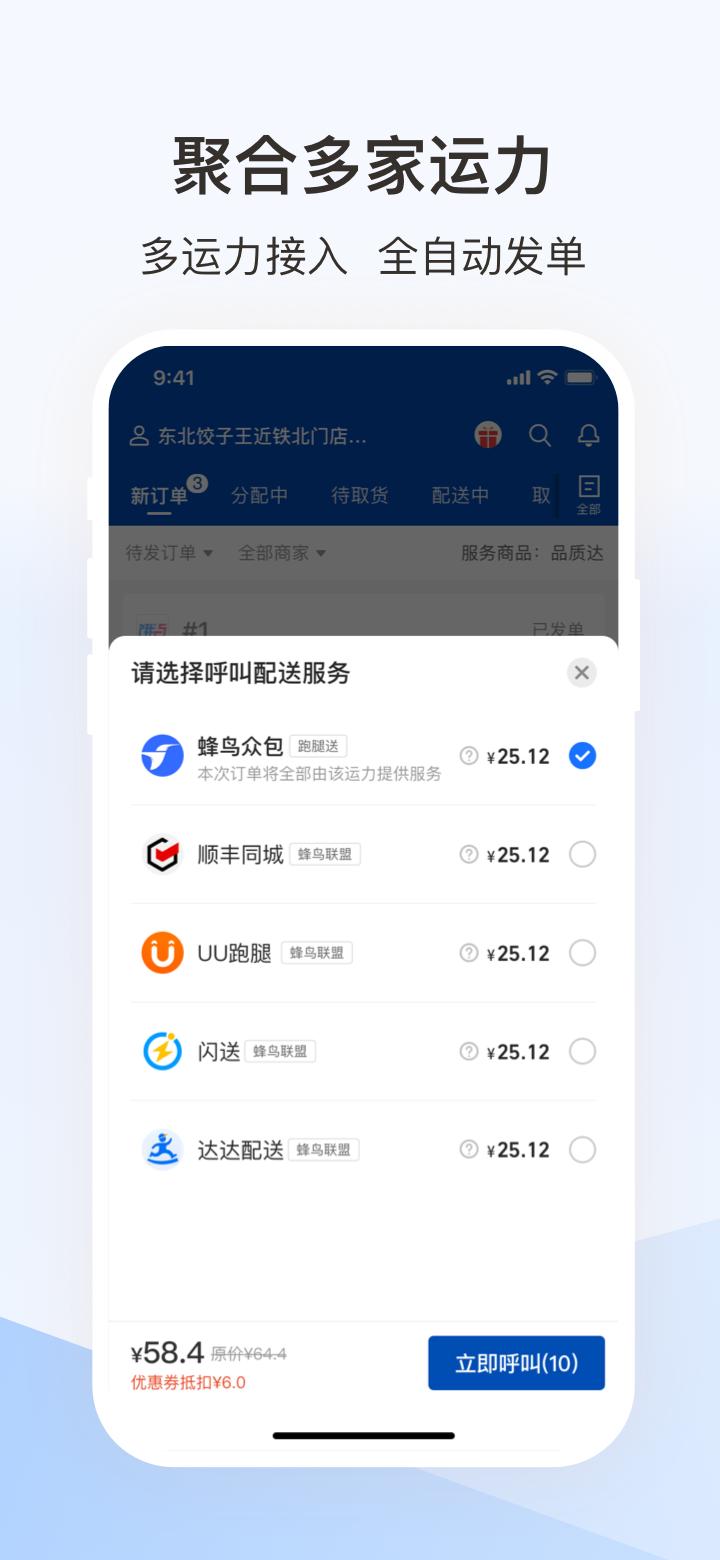This screenshot has width=720, height=1560.
Task: Click the 顺丰同城 logo icon
Action: coord(162,854)
